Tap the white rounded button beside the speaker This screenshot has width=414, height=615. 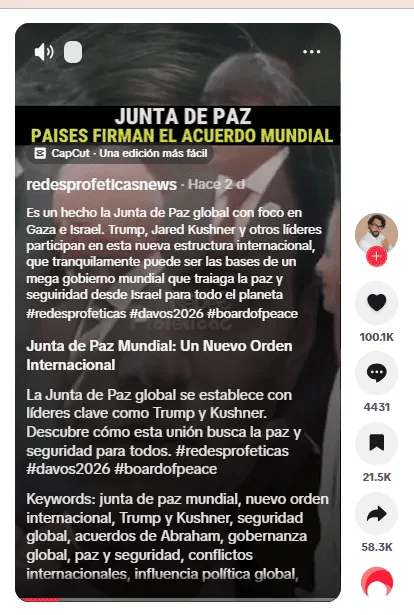coord(73,52)
